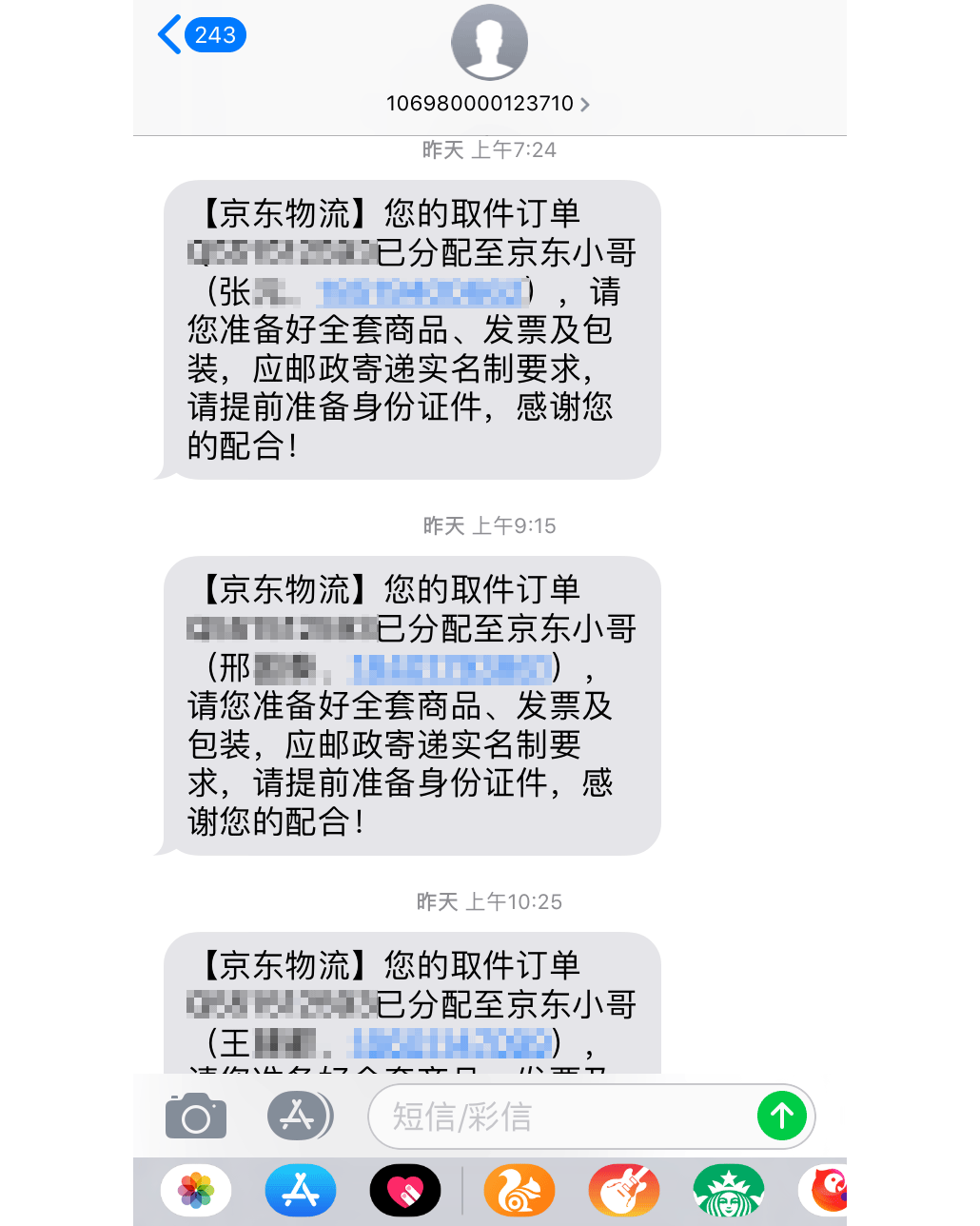Open the GarageBand guitar app
Image resolution: width=980 pixels, height=1226 pixels.
pos(624,1190)
